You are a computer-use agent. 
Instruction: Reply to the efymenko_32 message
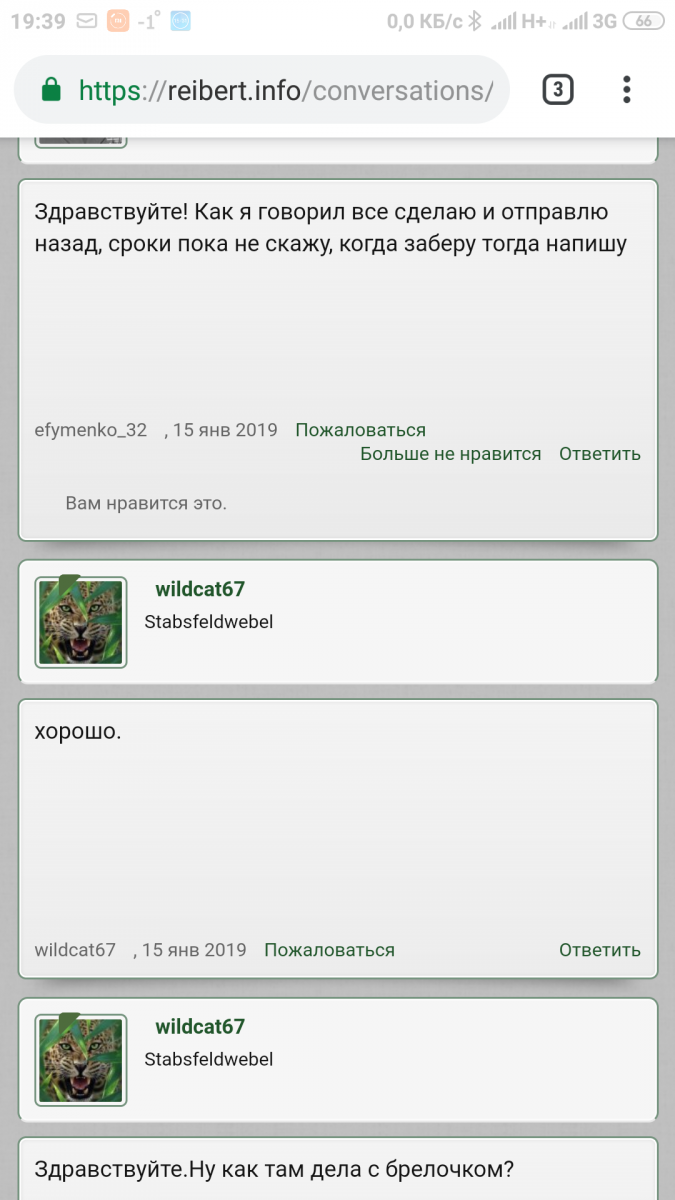tap(599, 454)
